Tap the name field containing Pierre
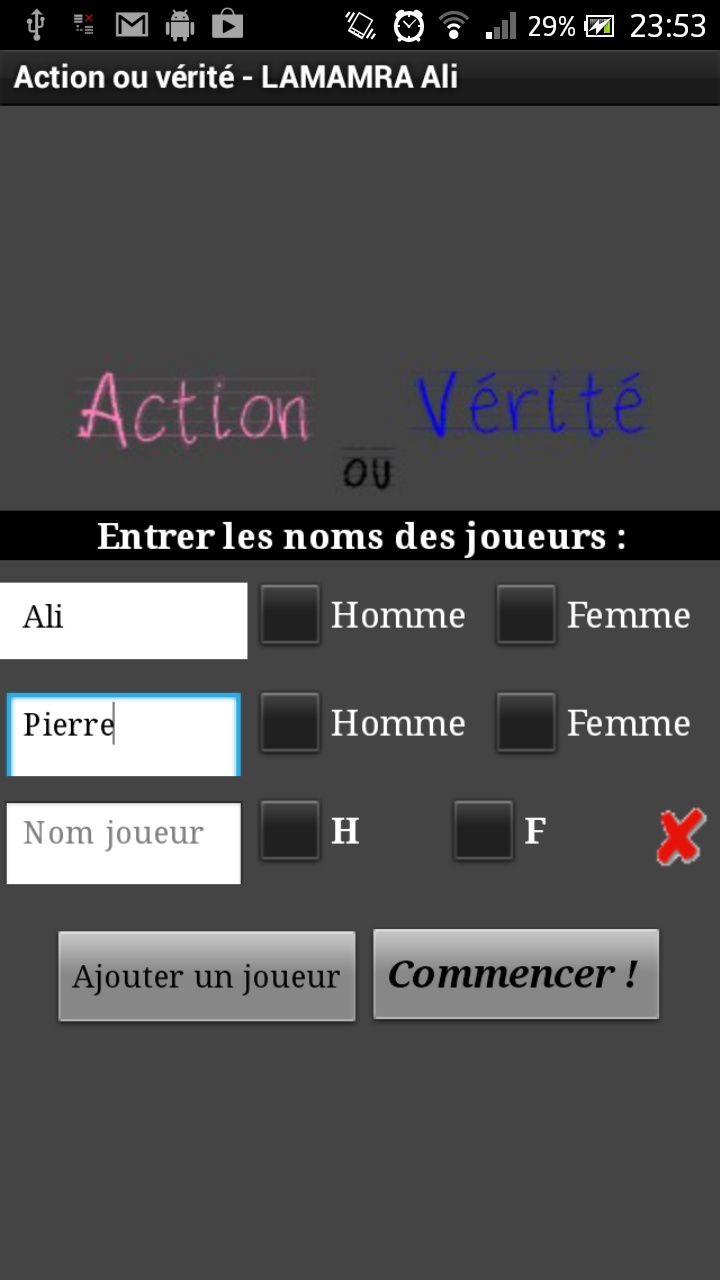The image size is (720, 1280). coord(123,735)
